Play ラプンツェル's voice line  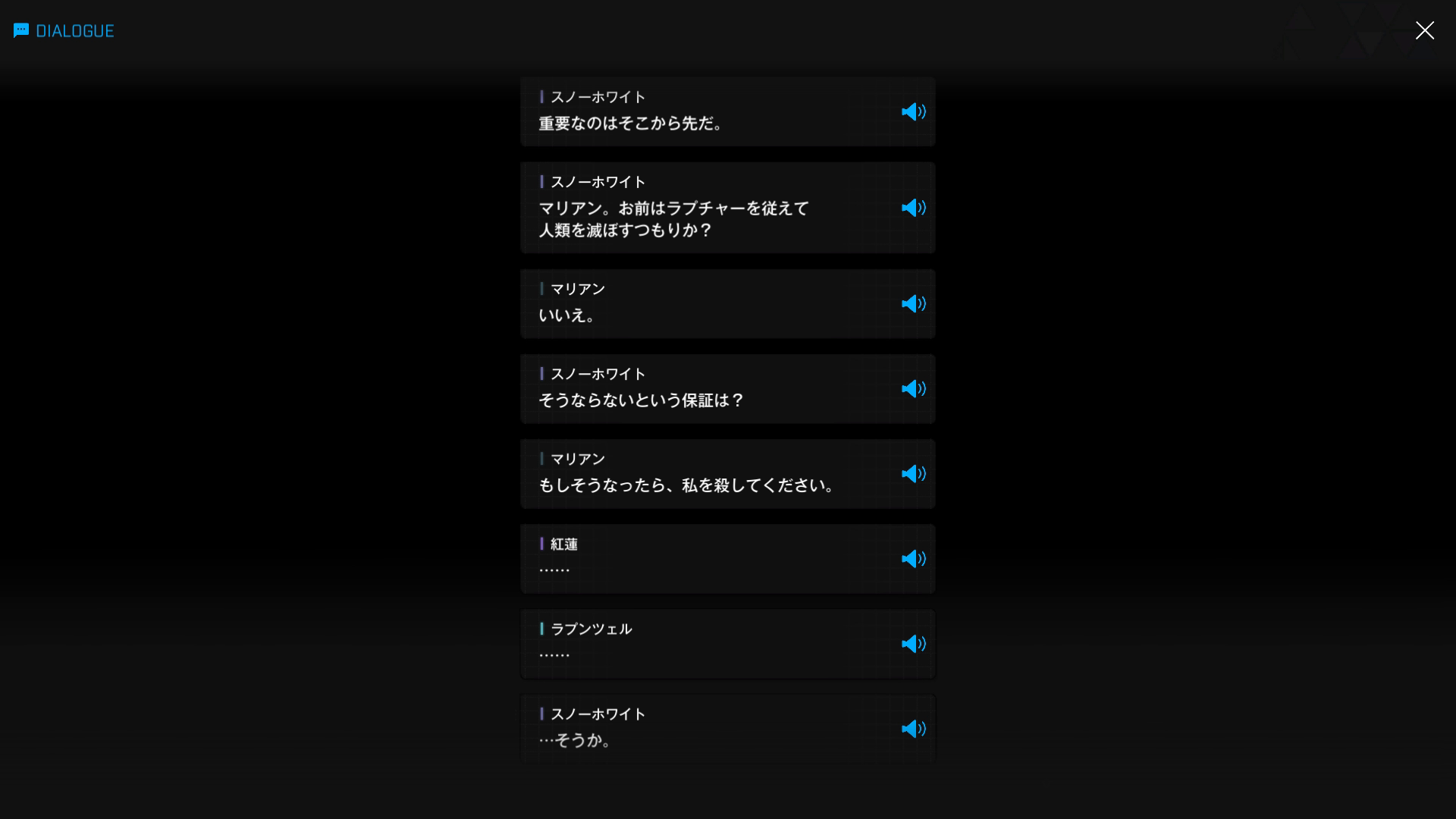point(913,644)
